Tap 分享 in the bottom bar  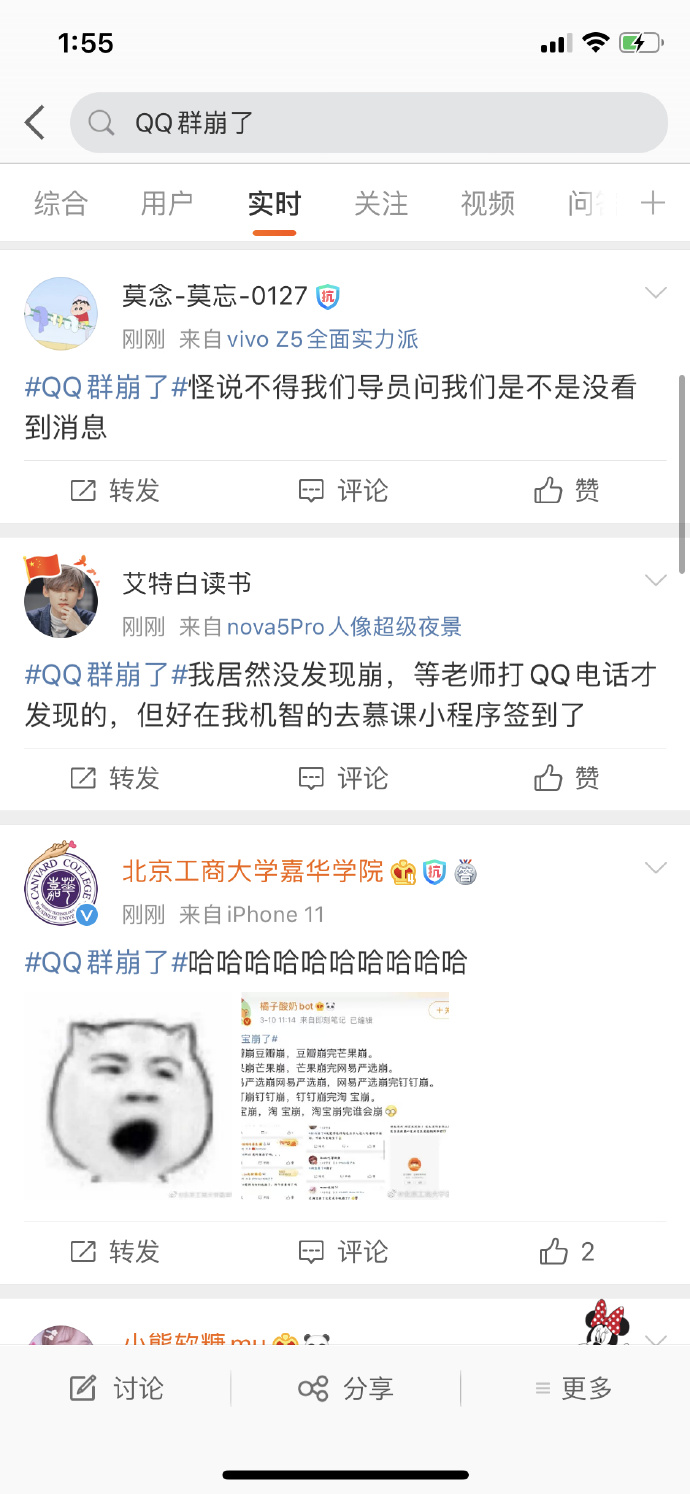coord(346,1388)
